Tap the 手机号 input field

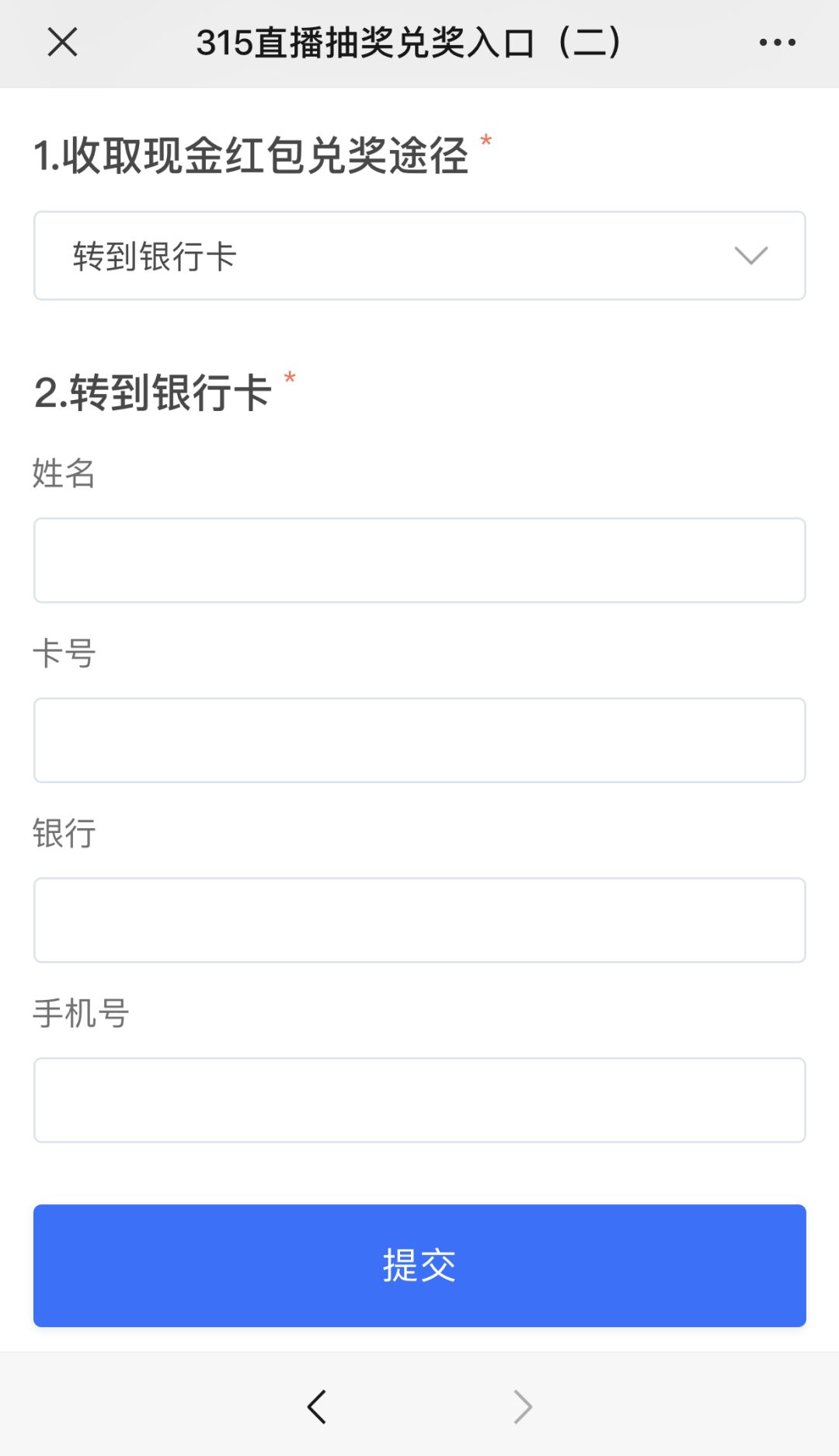419,1099
